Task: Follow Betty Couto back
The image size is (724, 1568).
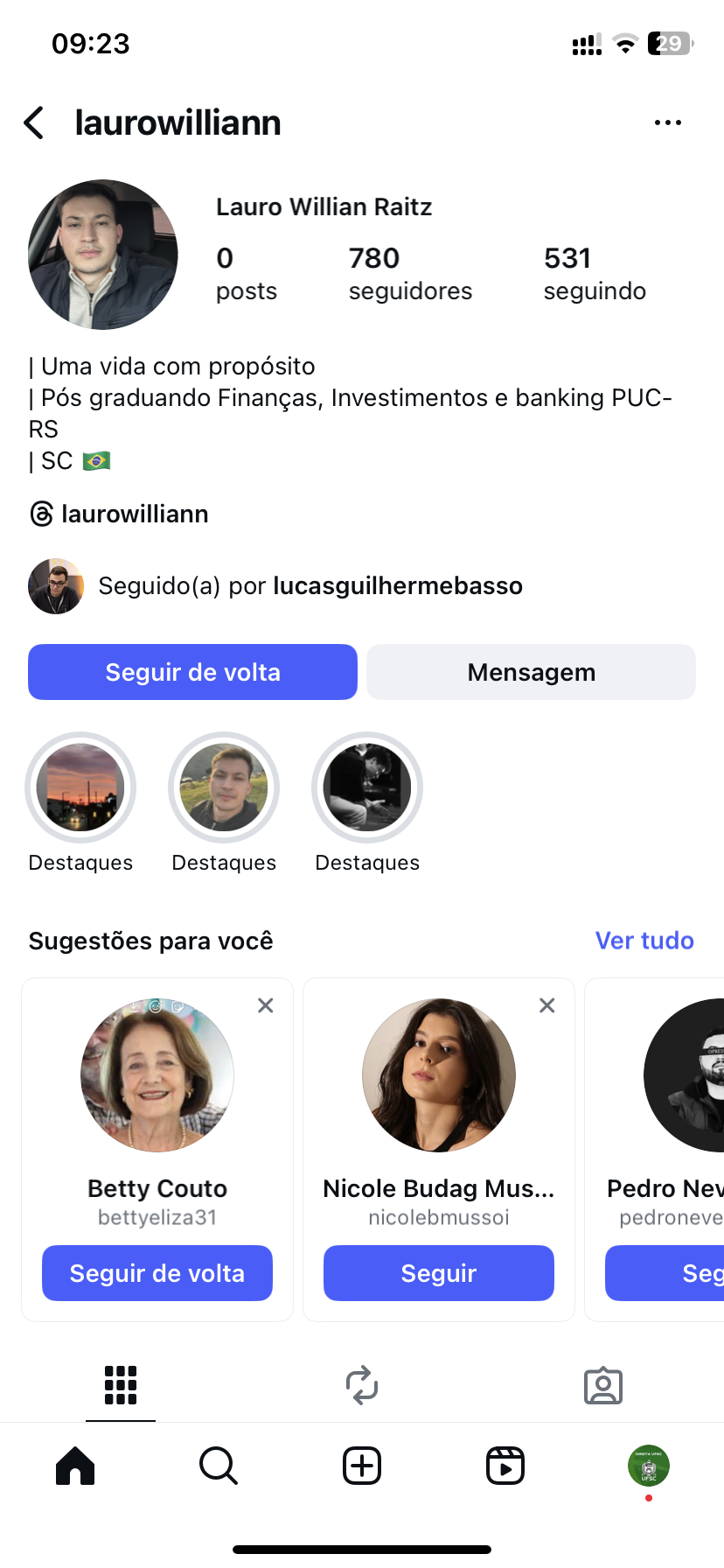Action: (x=157, y=1273)
